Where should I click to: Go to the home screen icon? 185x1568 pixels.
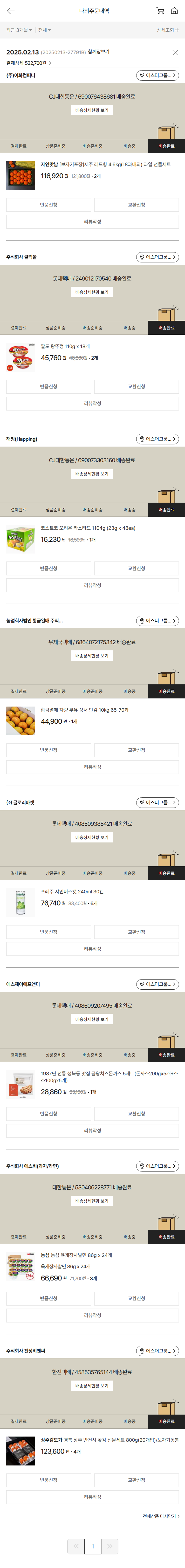pyautogui.click(x=175, y=11)
